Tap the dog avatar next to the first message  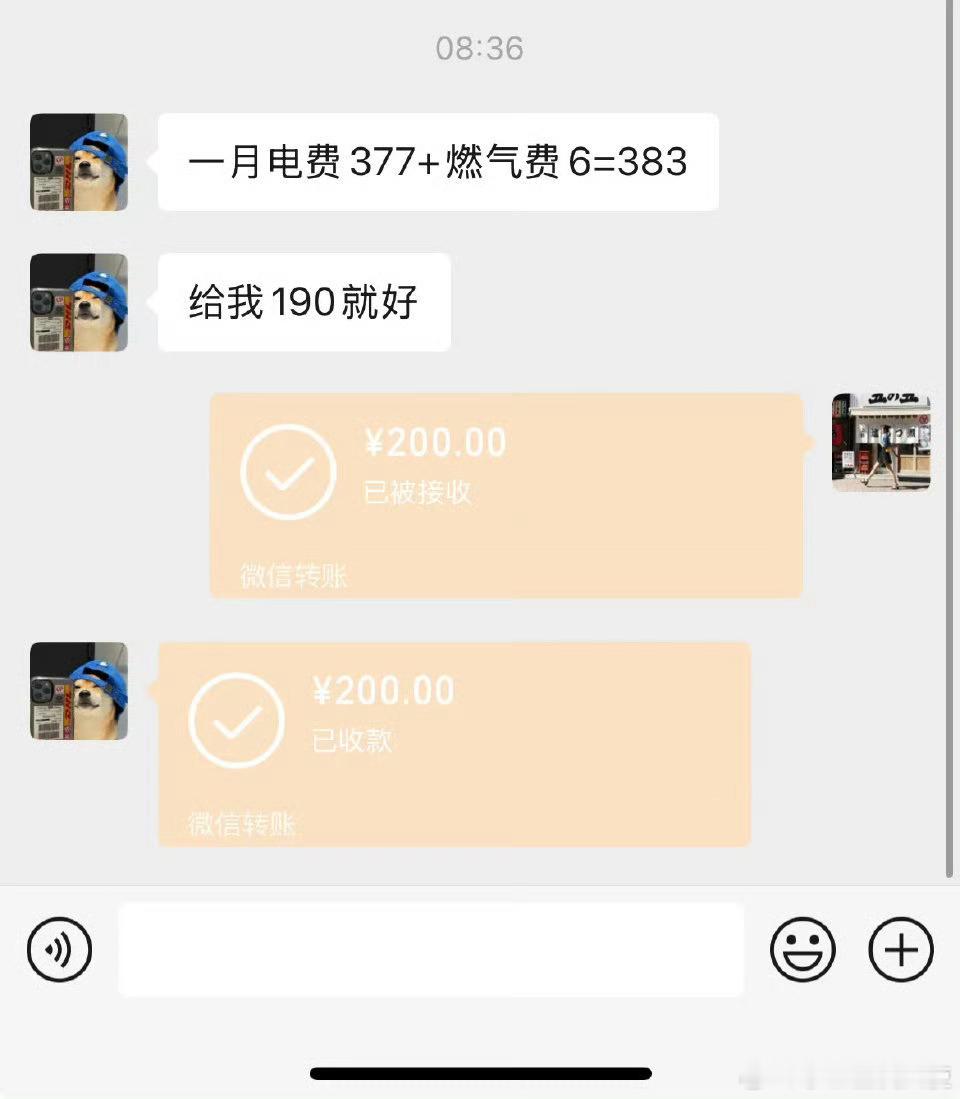(79, 161)
